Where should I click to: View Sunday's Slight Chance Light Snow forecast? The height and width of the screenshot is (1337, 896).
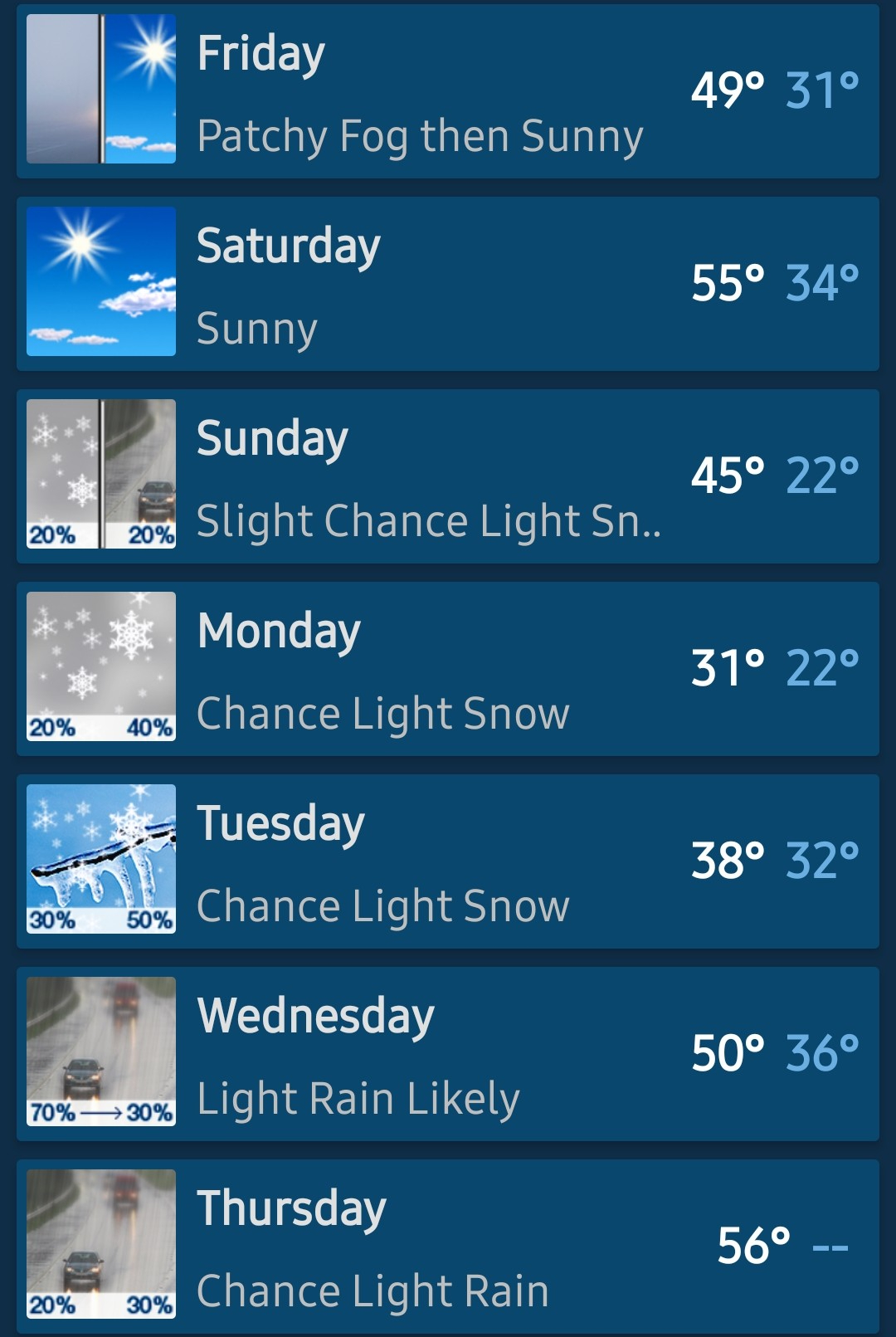pos(448,476)
